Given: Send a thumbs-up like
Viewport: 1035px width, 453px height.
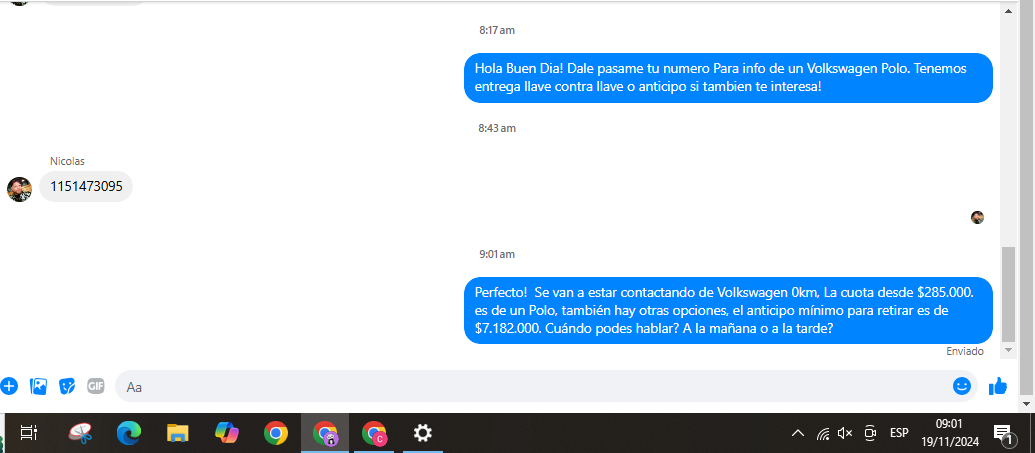Looking at the screenshot, I should click(x=997, y=386).
